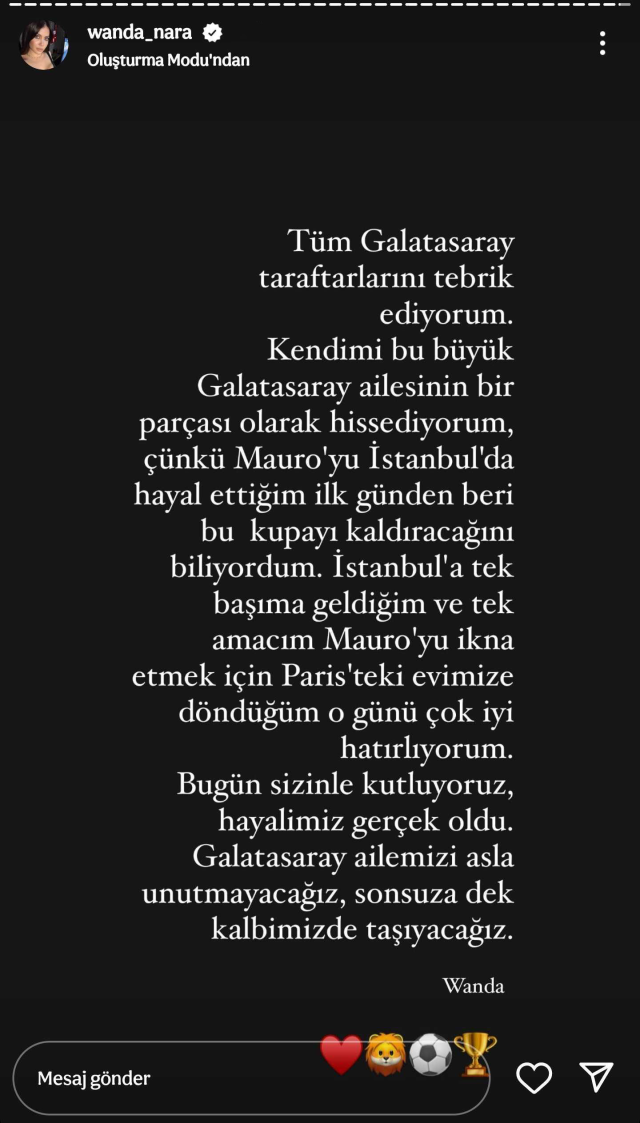Share the story via paper plane icon
Image resolution: width=640 pixels, height=1123 pixels.
coord(597,1076)
